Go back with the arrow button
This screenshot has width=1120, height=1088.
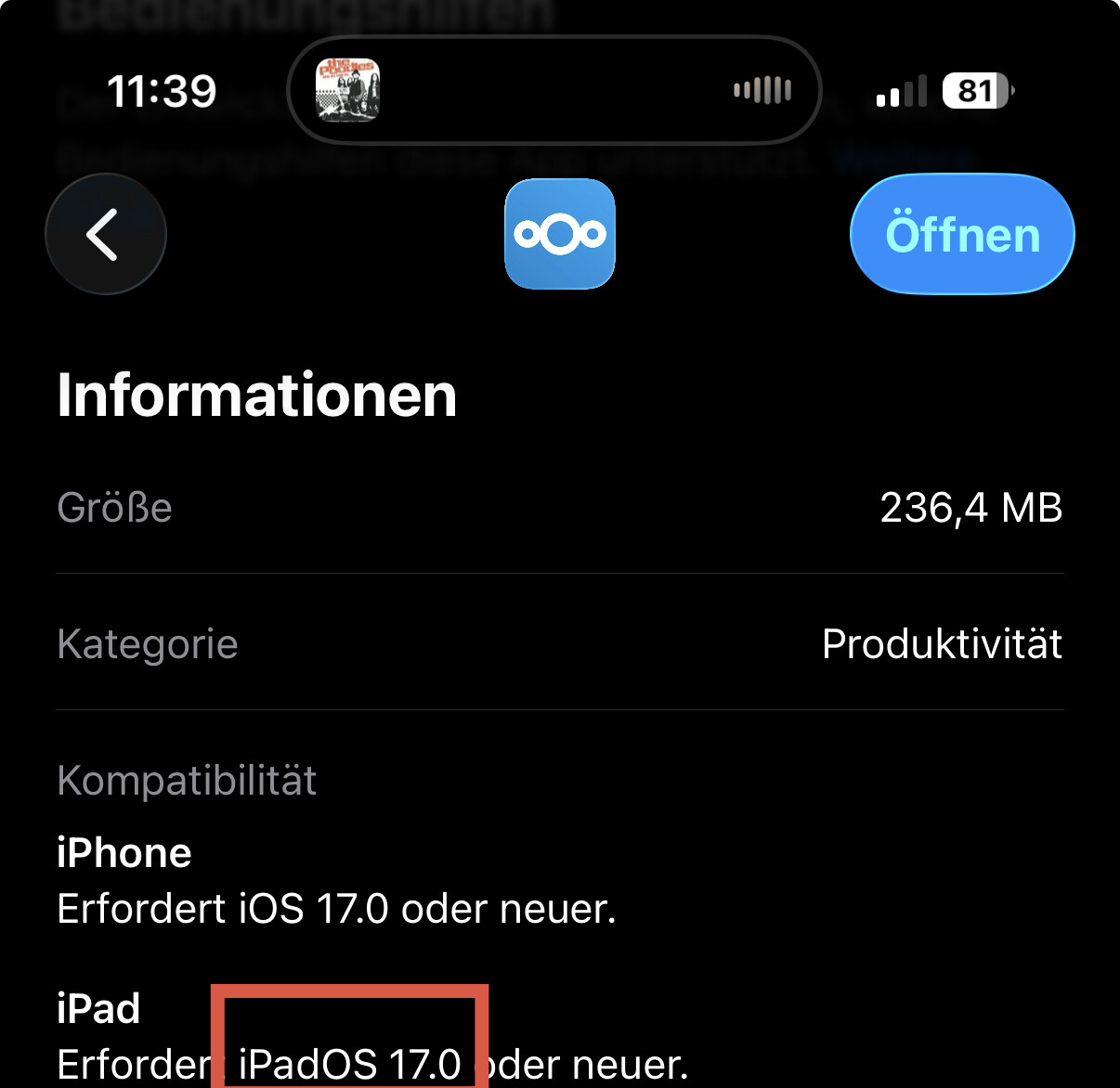106,234
